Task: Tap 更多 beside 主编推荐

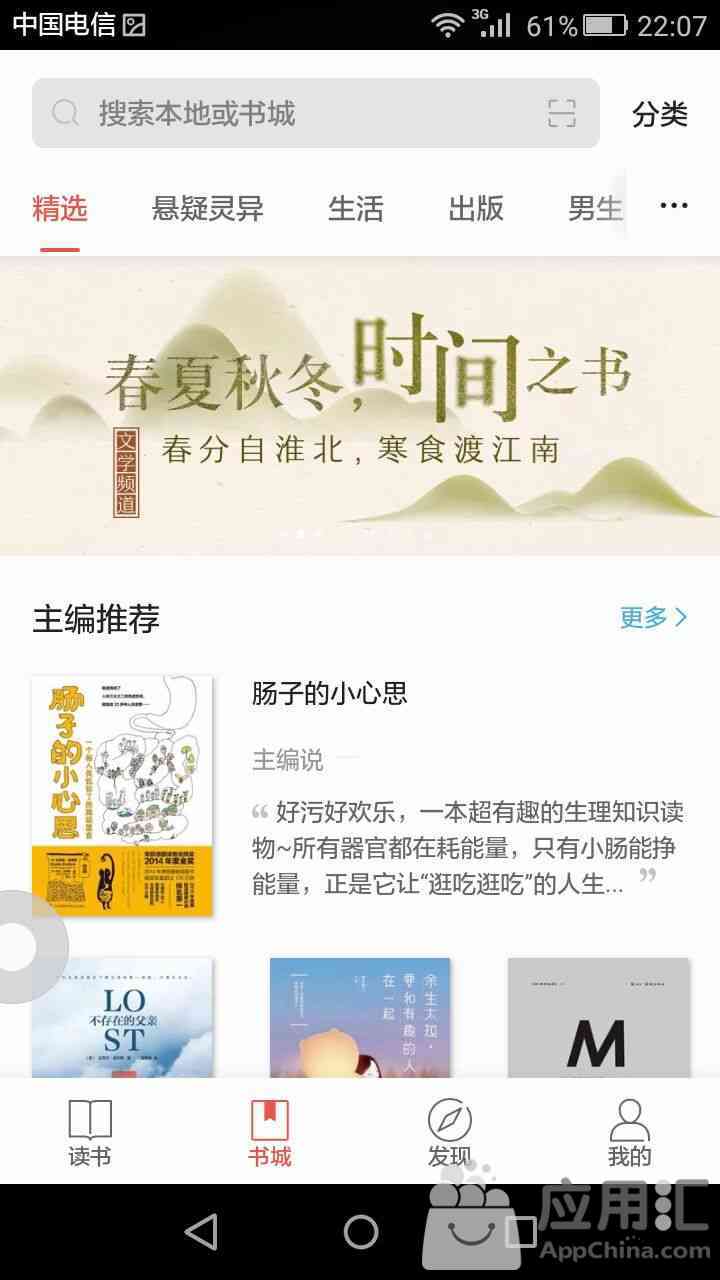Action: (x=654, y=617)
